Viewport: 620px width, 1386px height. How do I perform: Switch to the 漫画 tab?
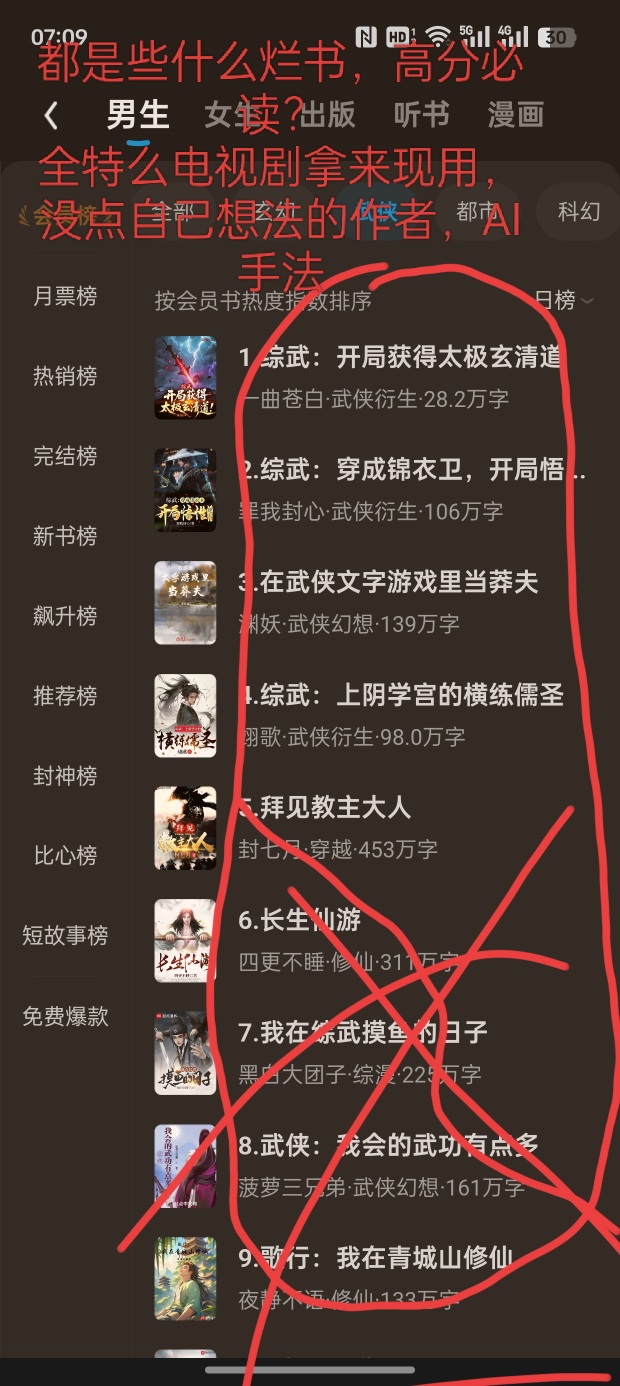pos(515,115)
